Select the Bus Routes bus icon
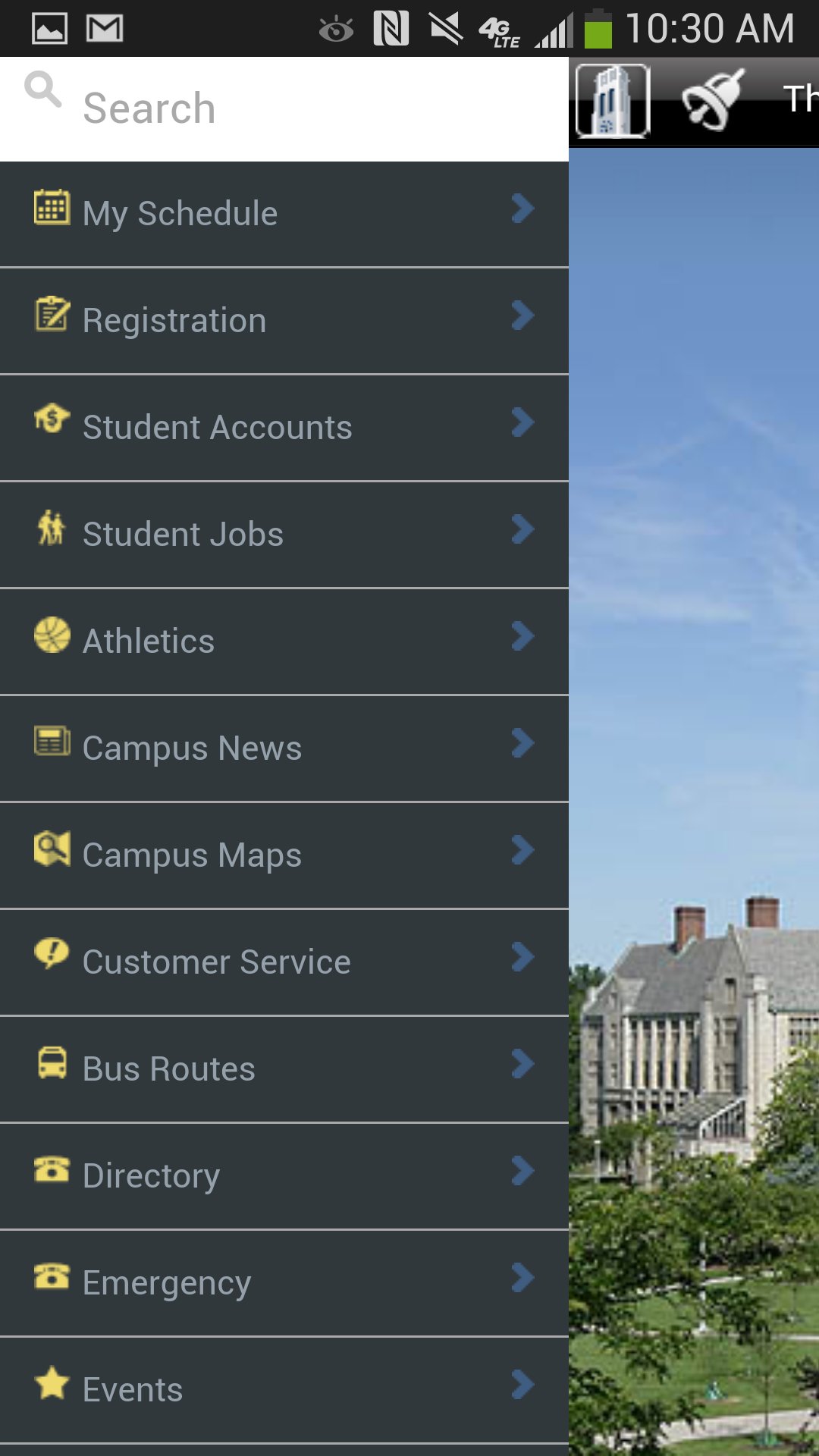This screenshot has width=819, height=1456. click(50, 1068)
